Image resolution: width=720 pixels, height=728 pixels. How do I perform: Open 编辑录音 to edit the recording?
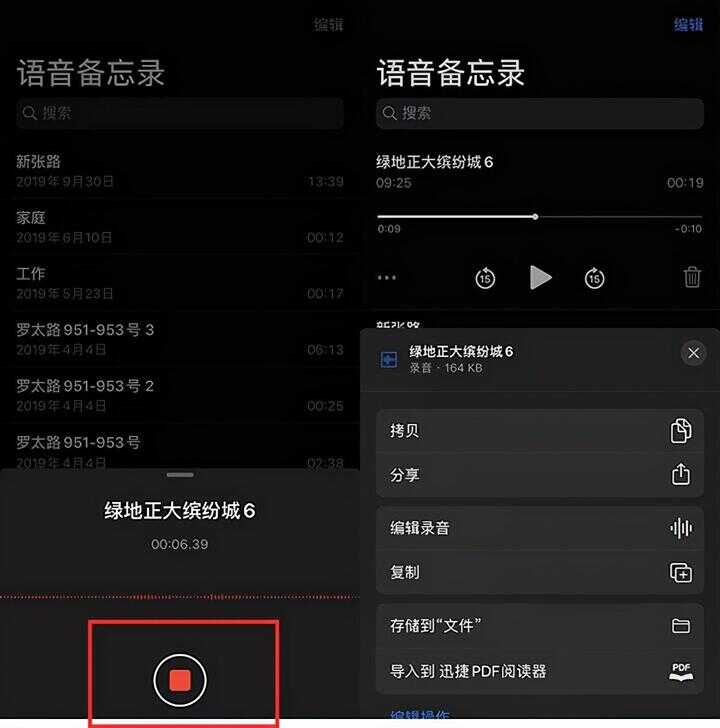[x=539, y=528]
